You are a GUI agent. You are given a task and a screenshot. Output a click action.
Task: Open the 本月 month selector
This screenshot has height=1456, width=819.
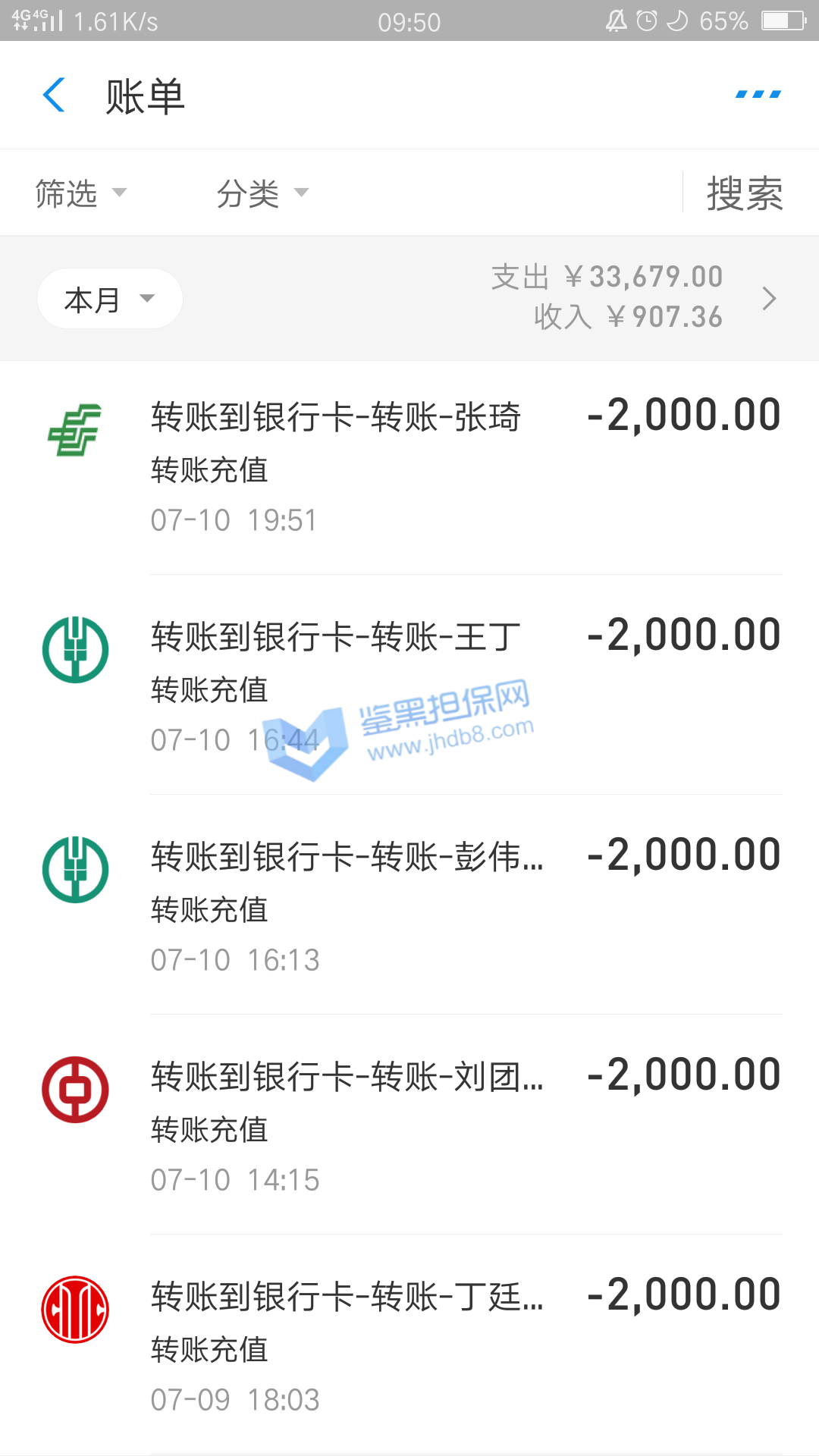(110, 300)
